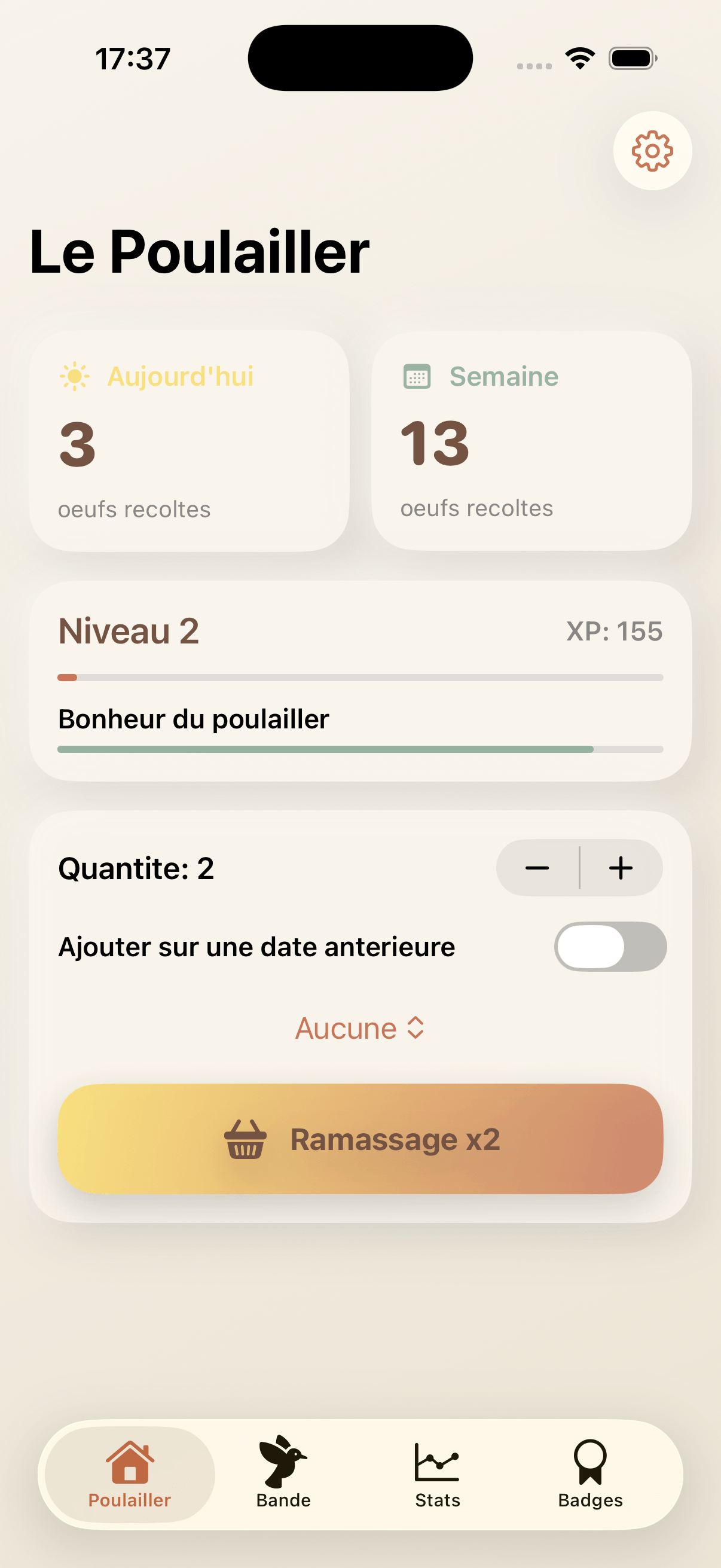Enable Ajouter sur une date anterieure
This screenshot has height=1568, width=721.
610,946
